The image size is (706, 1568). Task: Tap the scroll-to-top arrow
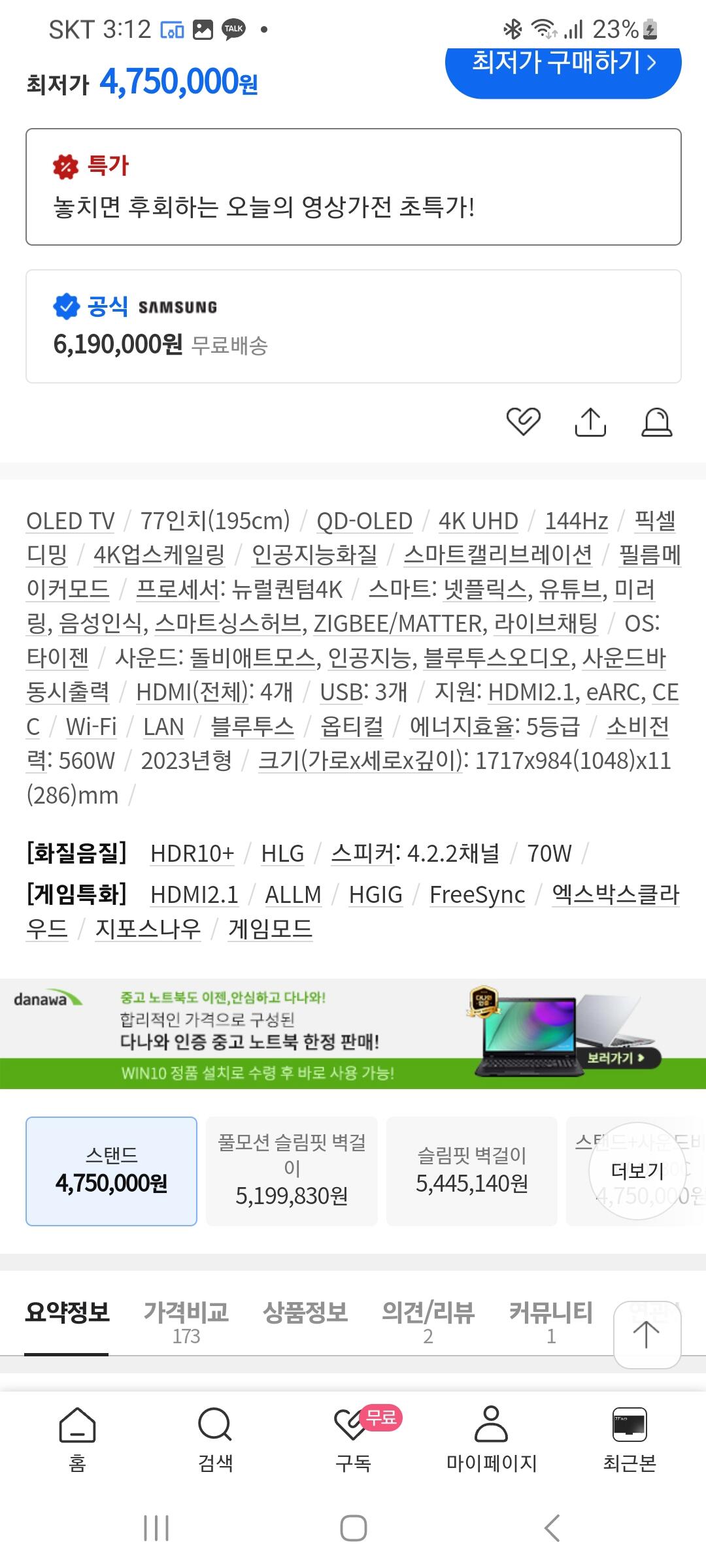coord(646,1333)
